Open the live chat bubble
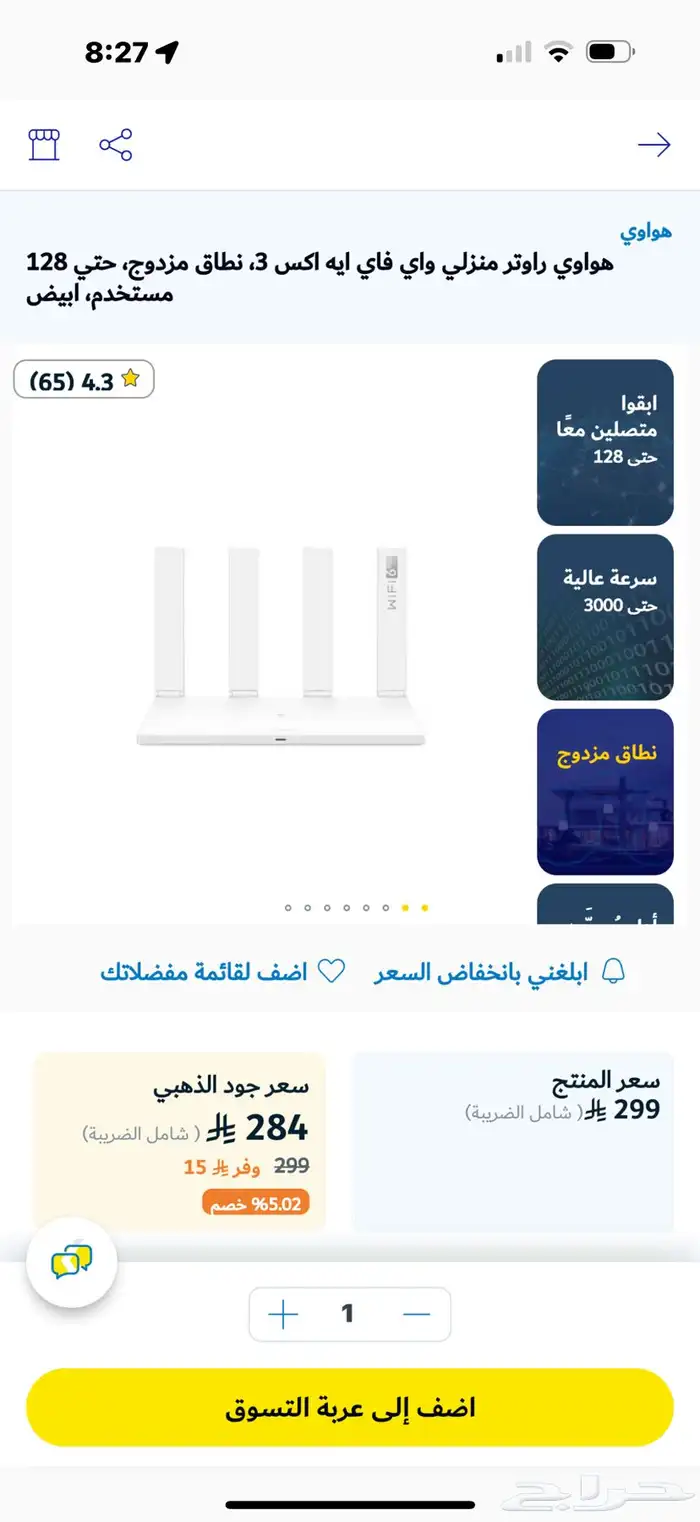 pos(72,1261)
